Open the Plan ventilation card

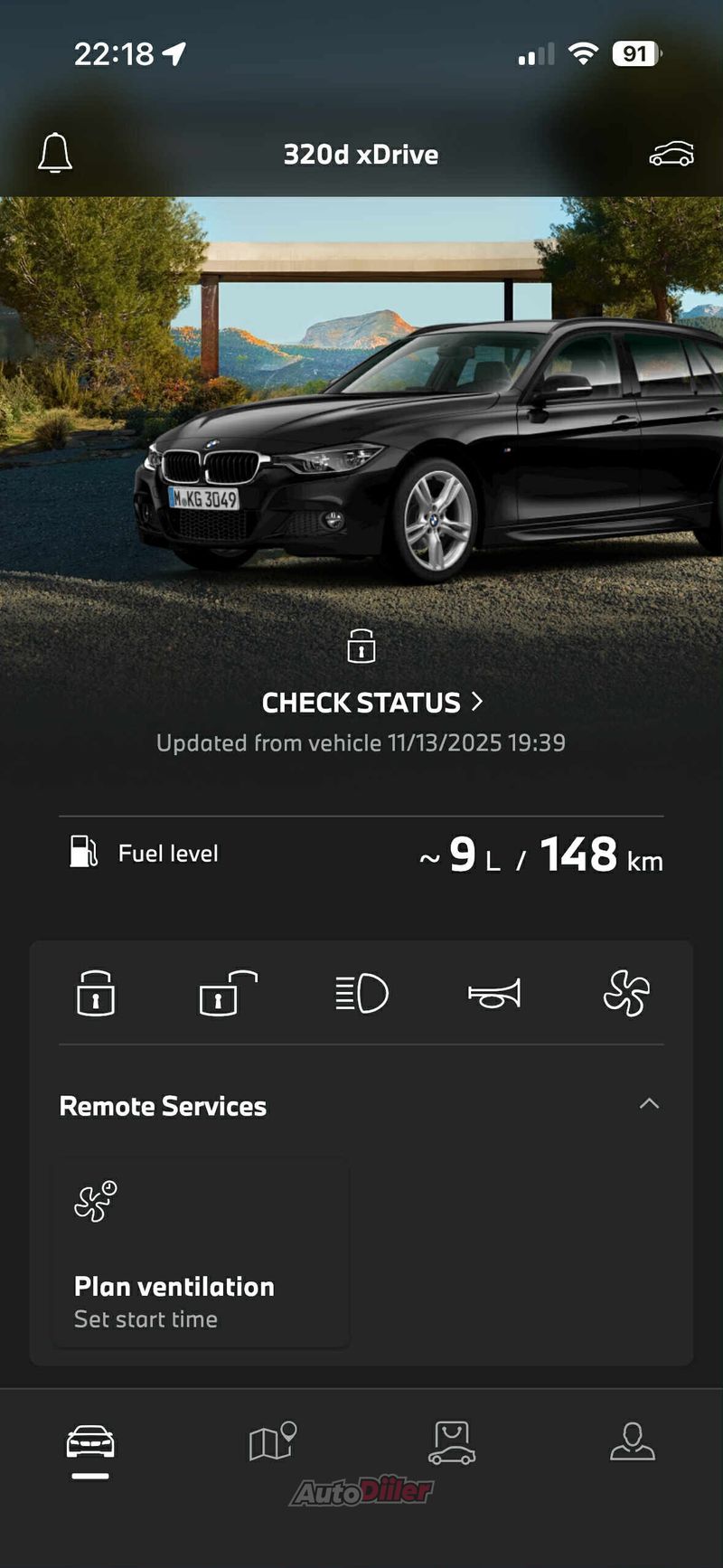click(201, 1253)
